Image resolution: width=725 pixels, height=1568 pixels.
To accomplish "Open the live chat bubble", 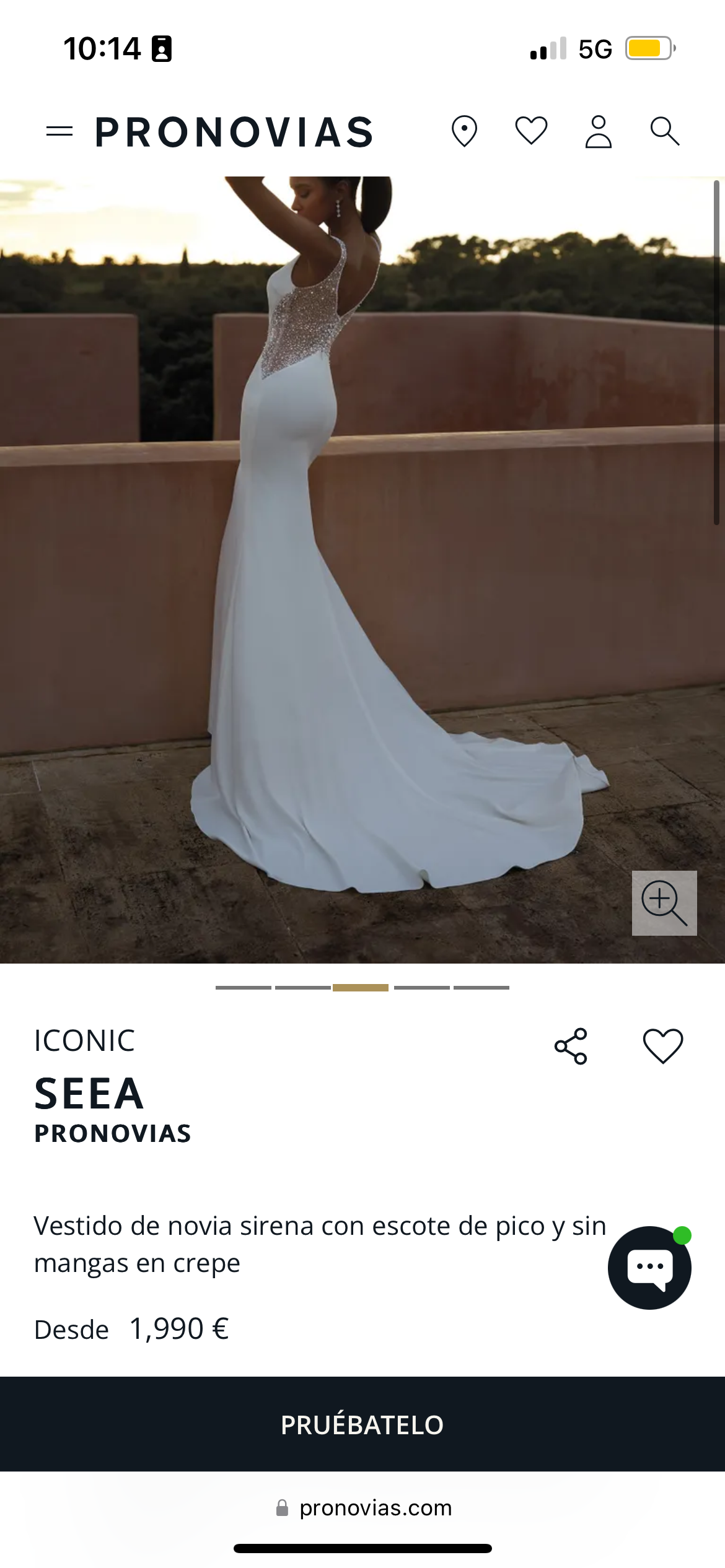I will click(x=649, y=1267).
